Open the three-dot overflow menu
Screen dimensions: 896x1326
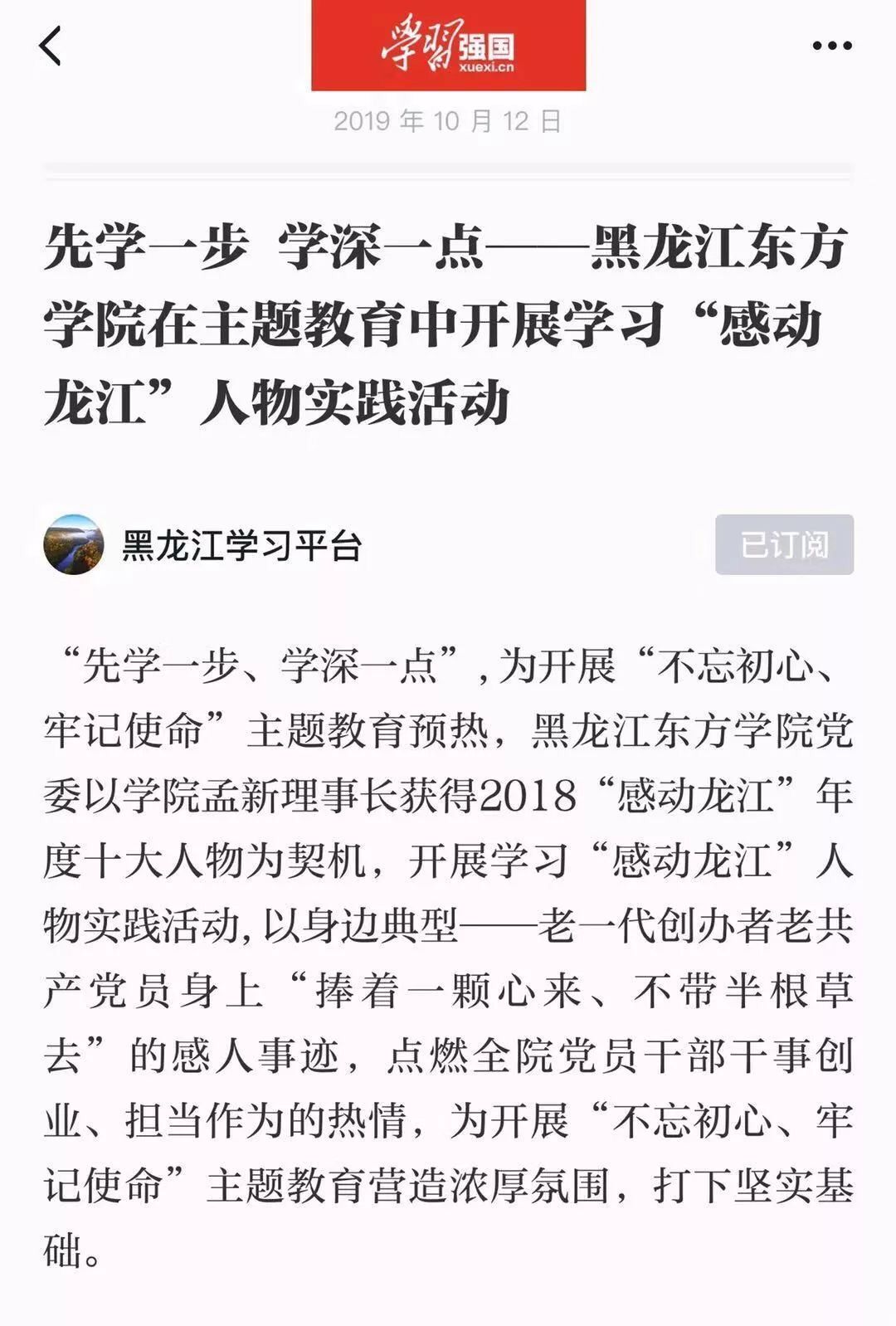(x=832, y=46)
